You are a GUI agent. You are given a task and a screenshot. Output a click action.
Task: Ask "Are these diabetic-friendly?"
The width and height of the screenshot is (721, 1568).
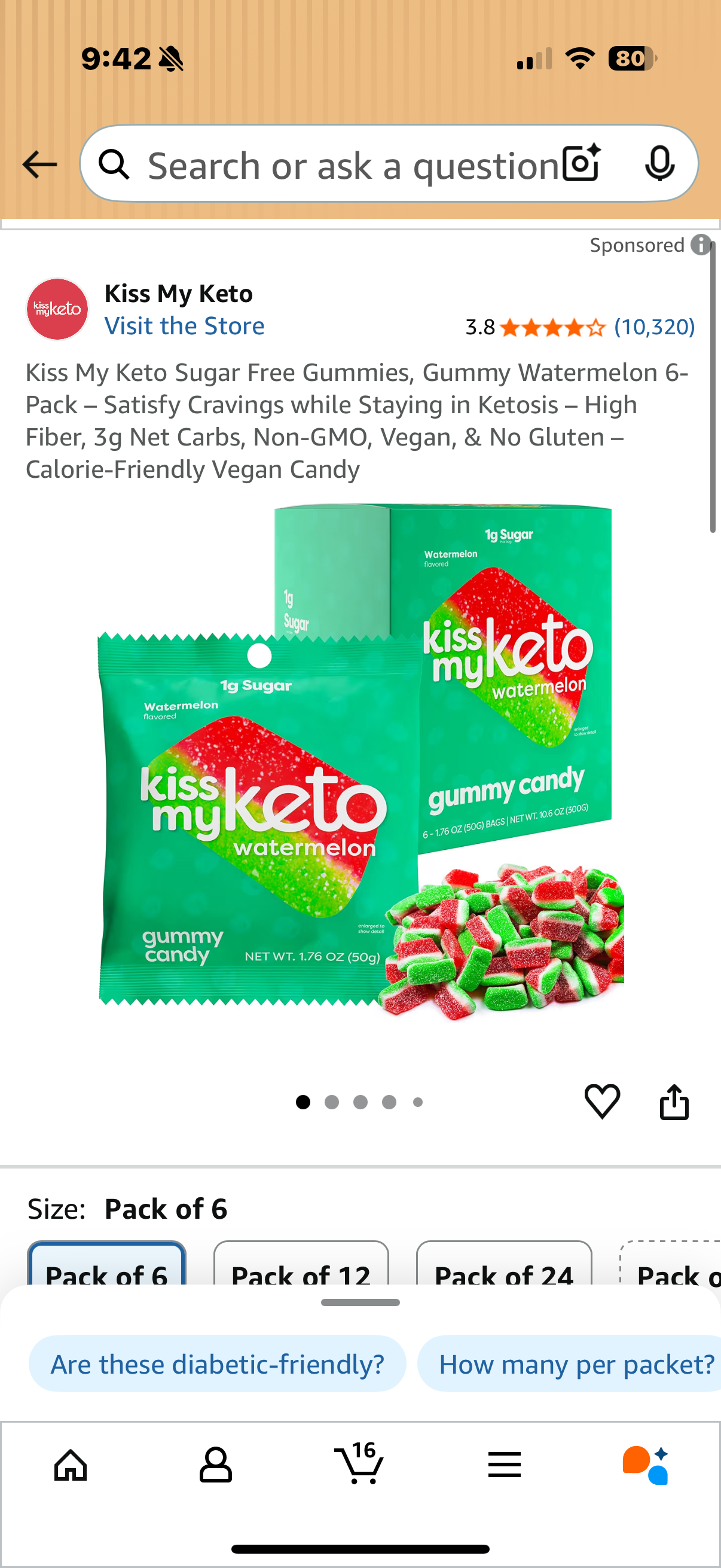[217, 1364]
